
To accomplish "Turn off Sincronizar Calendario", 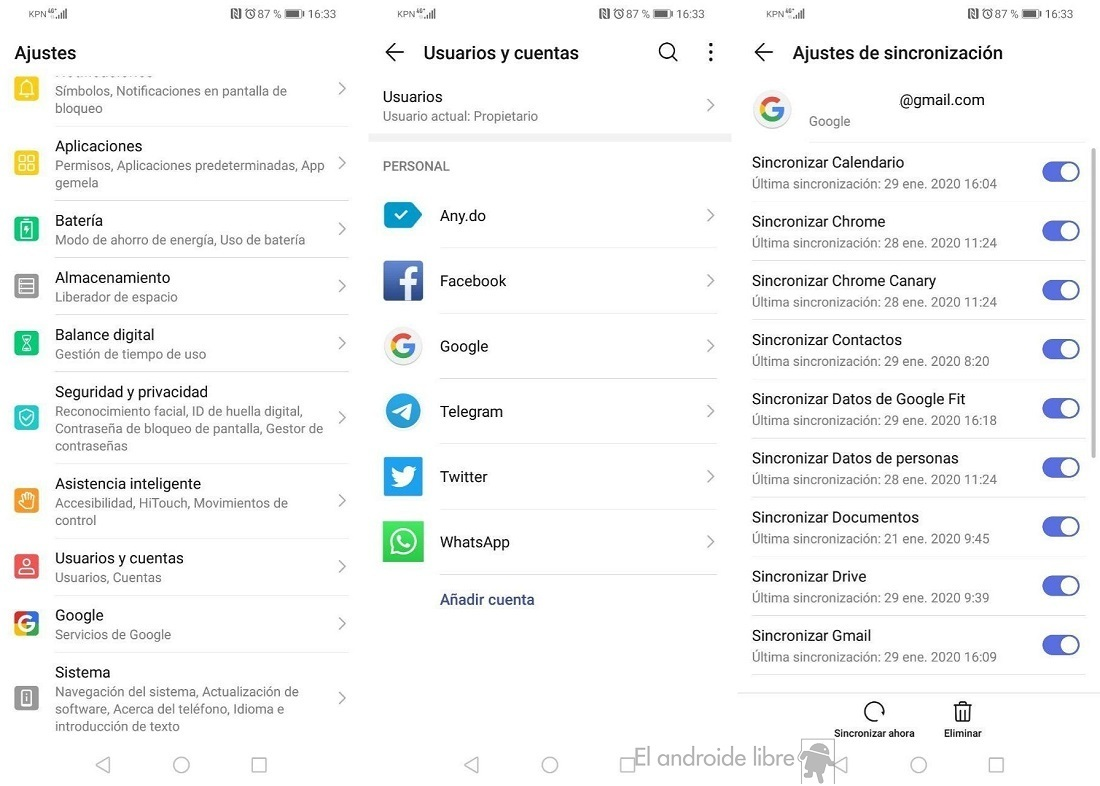I will coord(1060,172).
